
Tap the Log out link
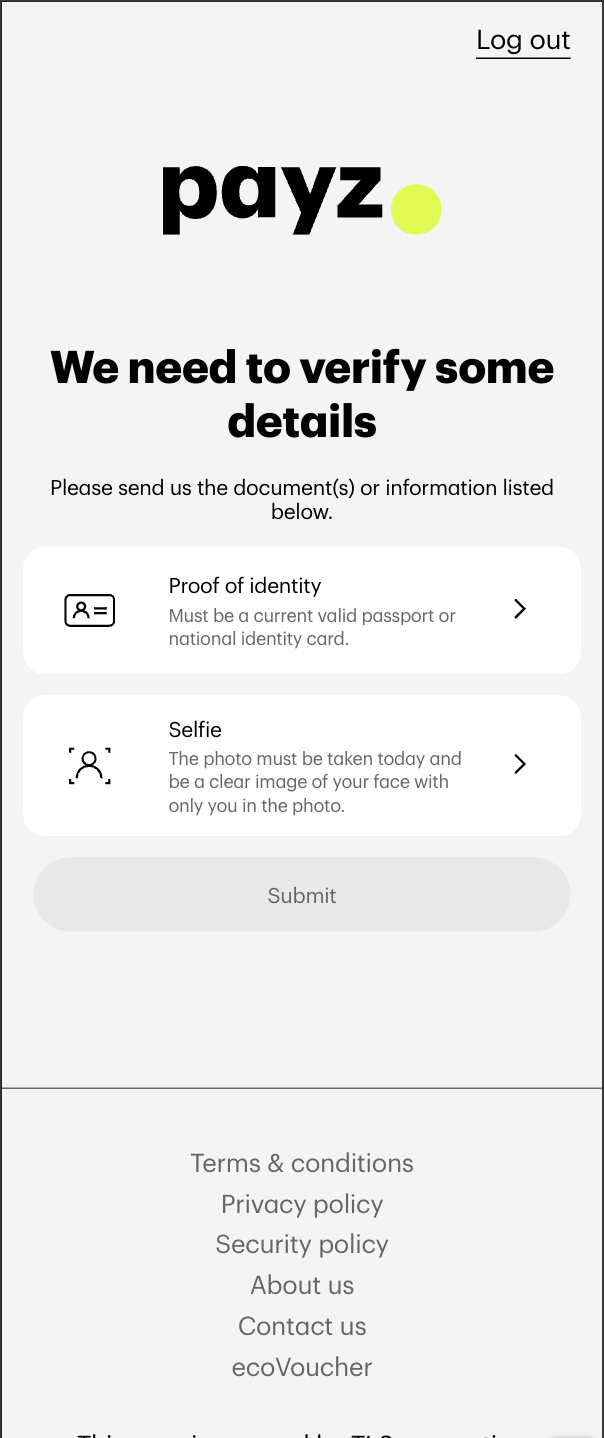[x=523, y=41]
